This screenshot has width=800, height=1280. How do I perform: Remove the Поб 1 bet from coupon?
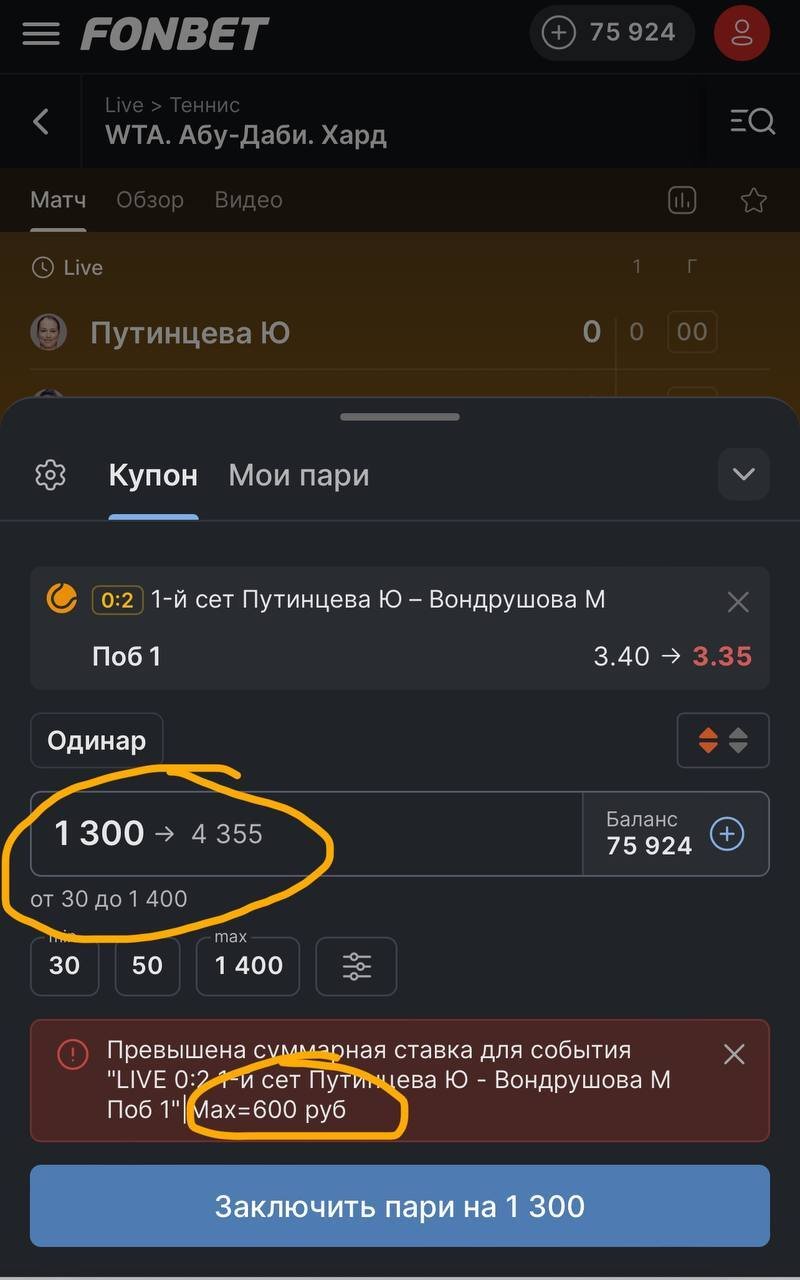pos(738,602)
